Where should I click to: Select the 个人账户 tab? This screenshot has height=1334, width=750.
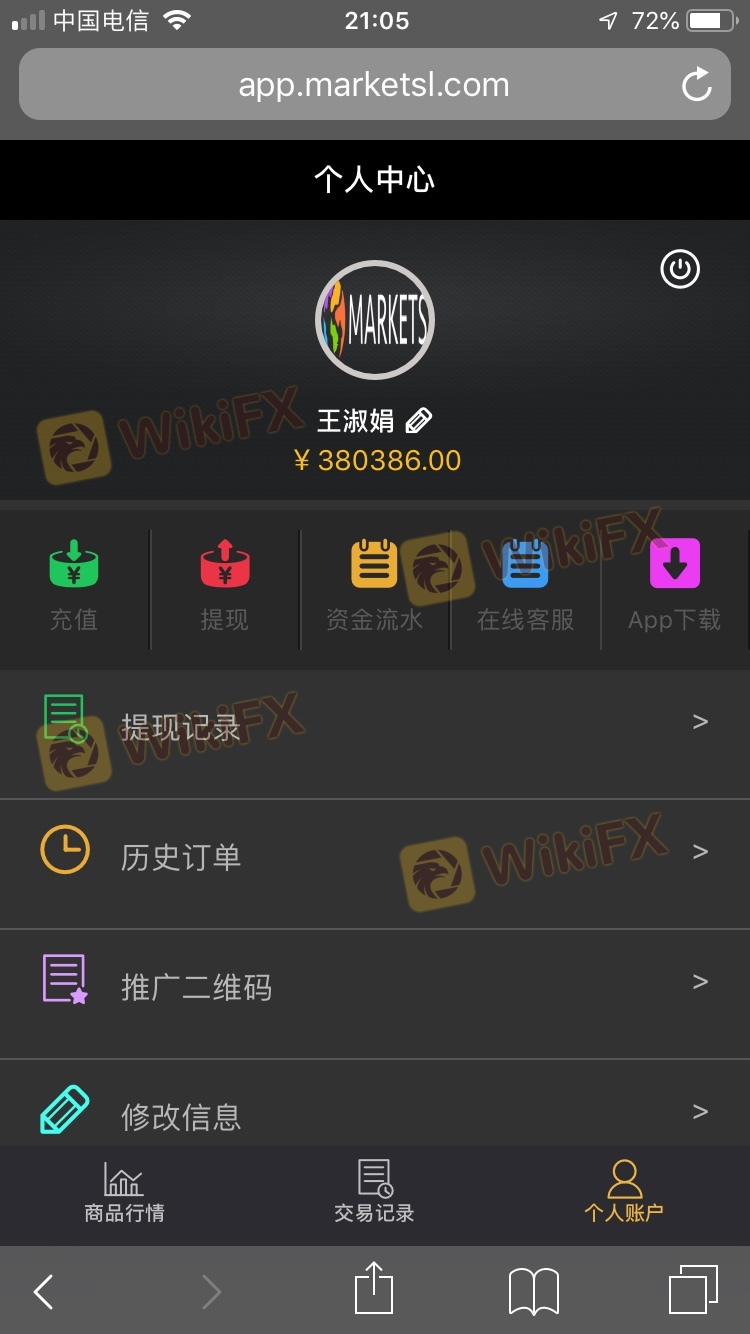pyautogui.click(x=624, y=1193)
